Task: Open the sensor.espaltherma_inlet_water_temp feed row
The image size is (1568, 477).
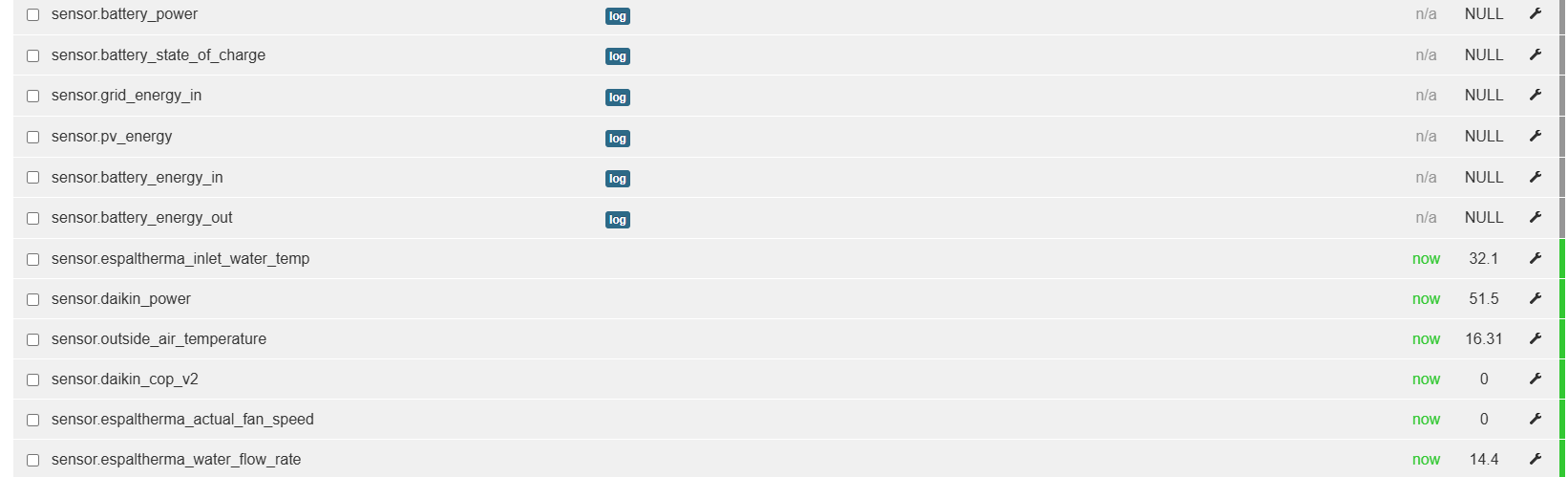Action: [180, 259]
